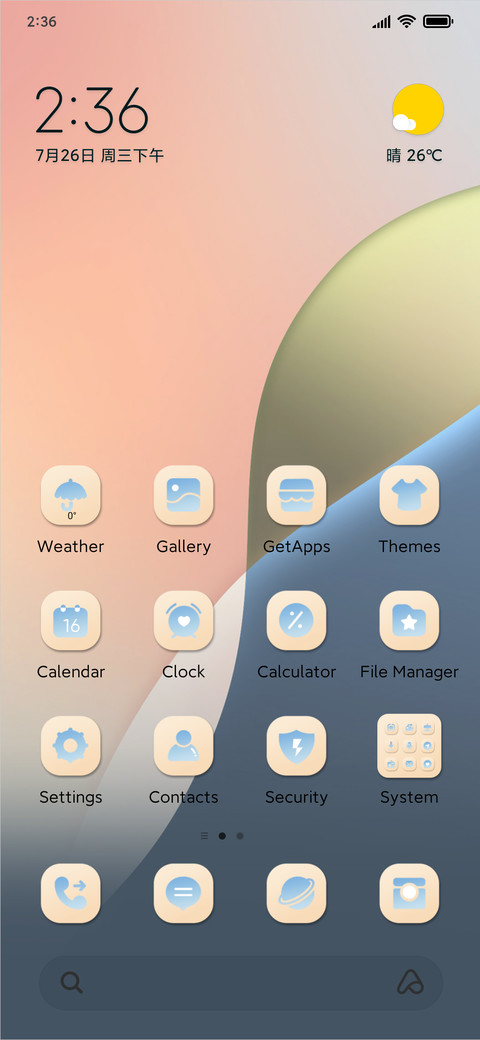Launch the browser planet icon in the dock
The height and width of the screenshot is (1040, 480).
point(296,893)
